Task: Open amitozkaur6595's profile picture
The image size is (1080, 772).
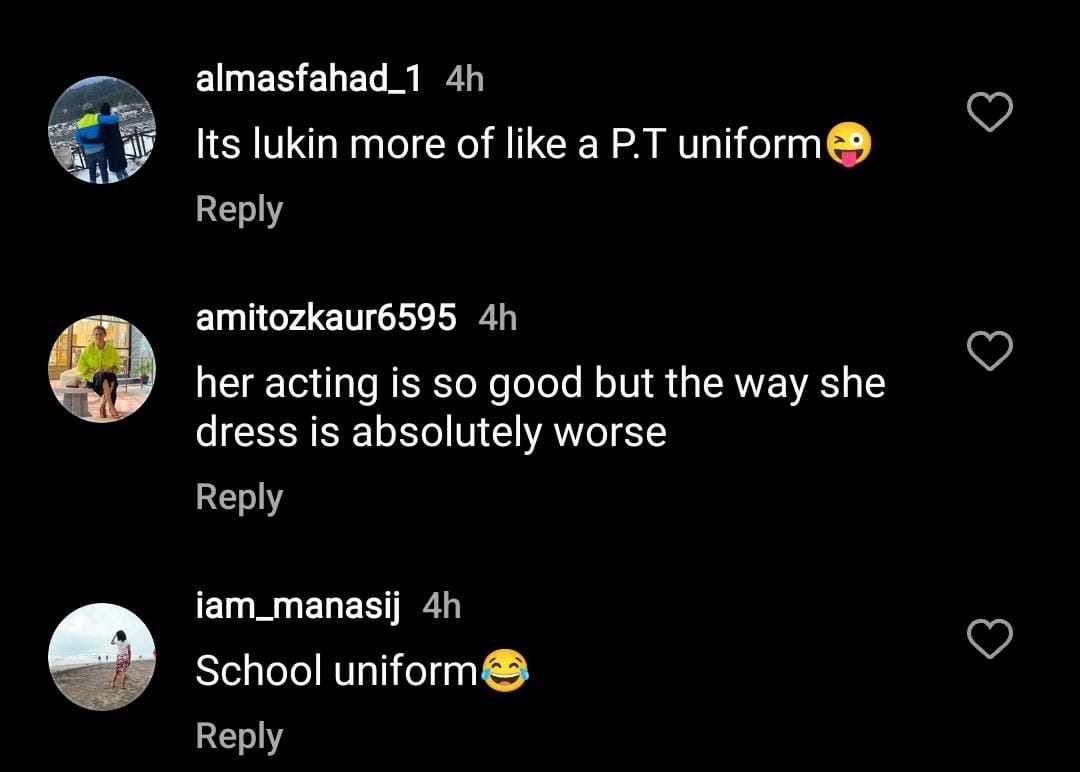Action: pos(102,368)
